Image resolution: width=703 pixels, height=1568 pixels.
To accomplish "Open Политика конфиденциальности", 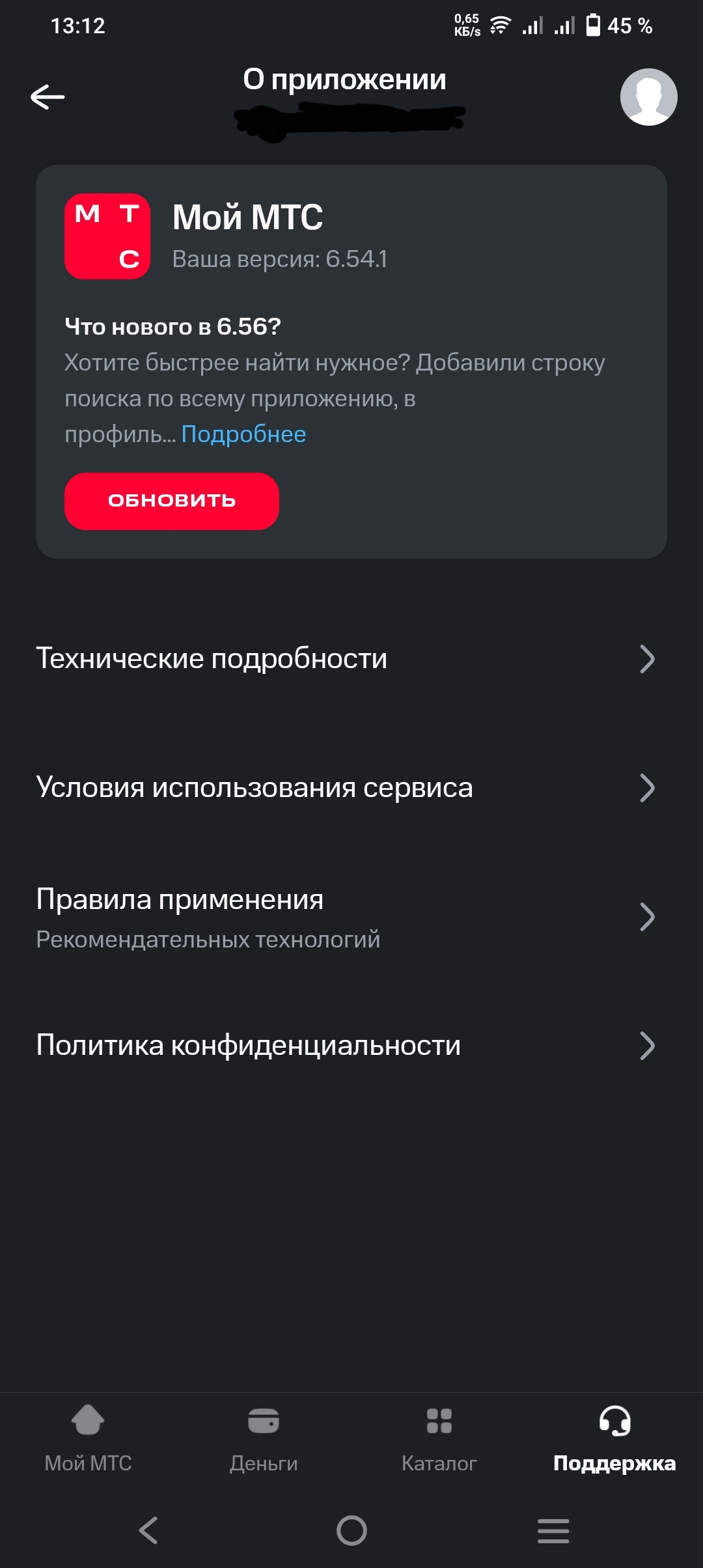I will click(x=345, y=1045).
